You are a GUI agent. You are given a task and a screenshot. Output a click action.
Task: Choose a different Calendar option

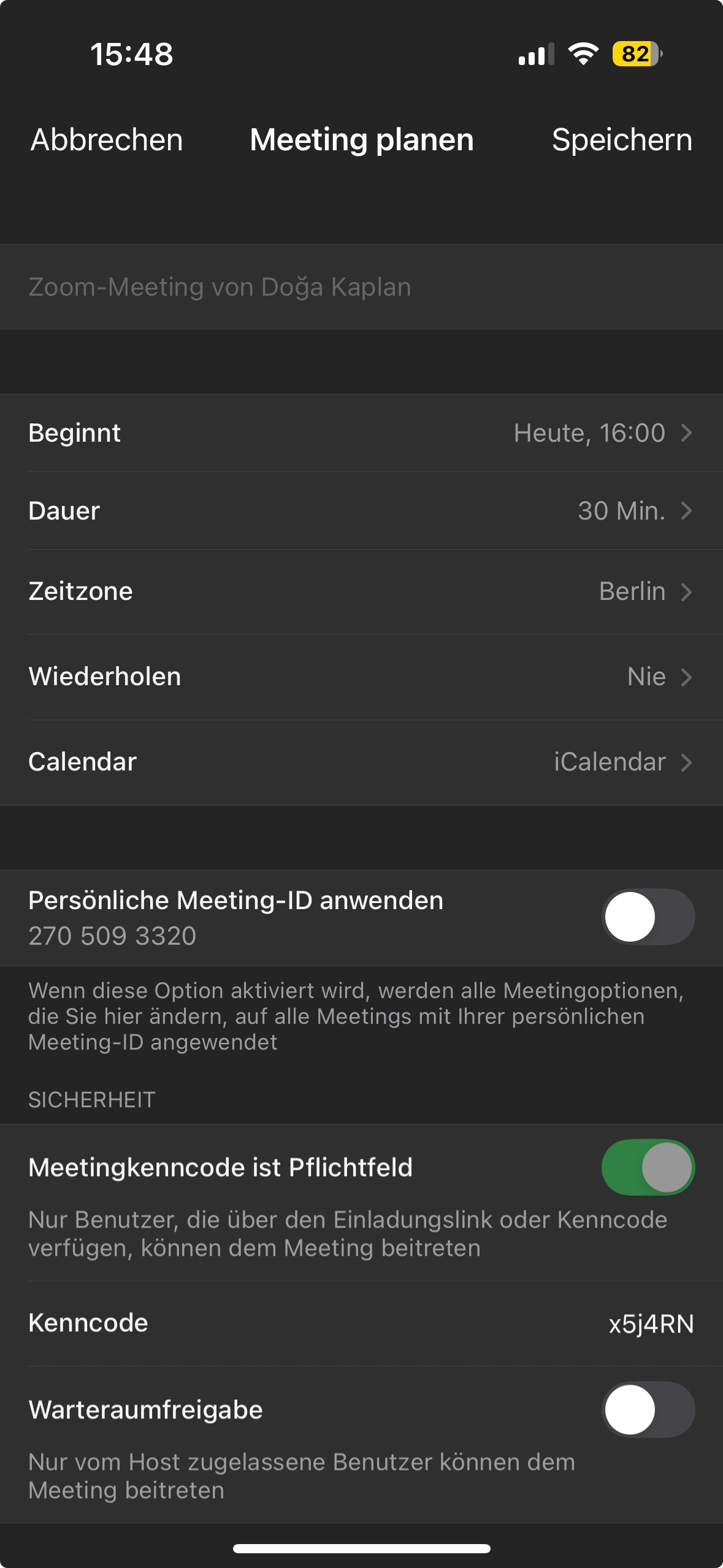point(361,762)
